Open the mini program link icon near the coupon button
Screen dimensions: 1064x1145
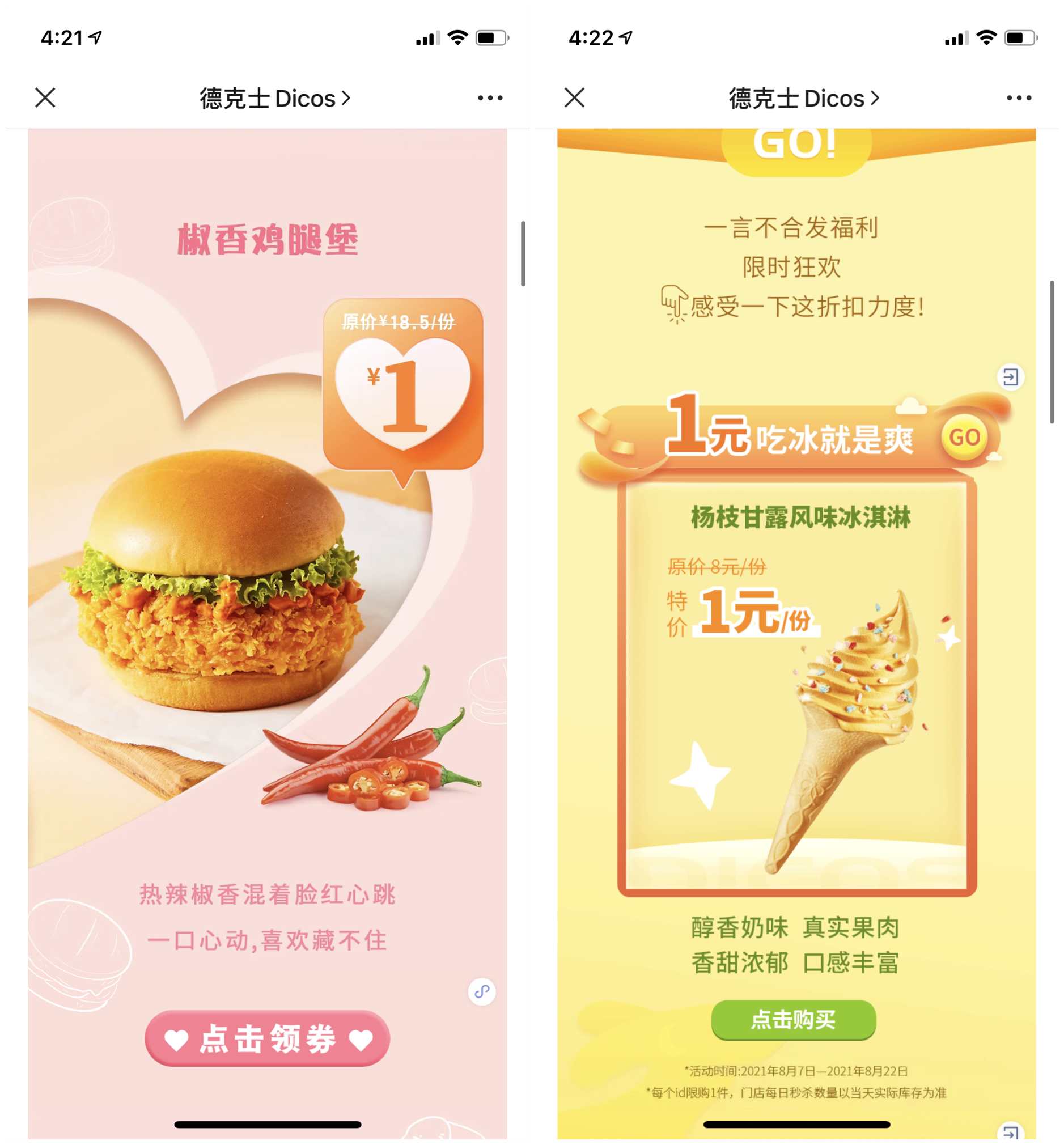pyautogui.click(x=482, y=991)
